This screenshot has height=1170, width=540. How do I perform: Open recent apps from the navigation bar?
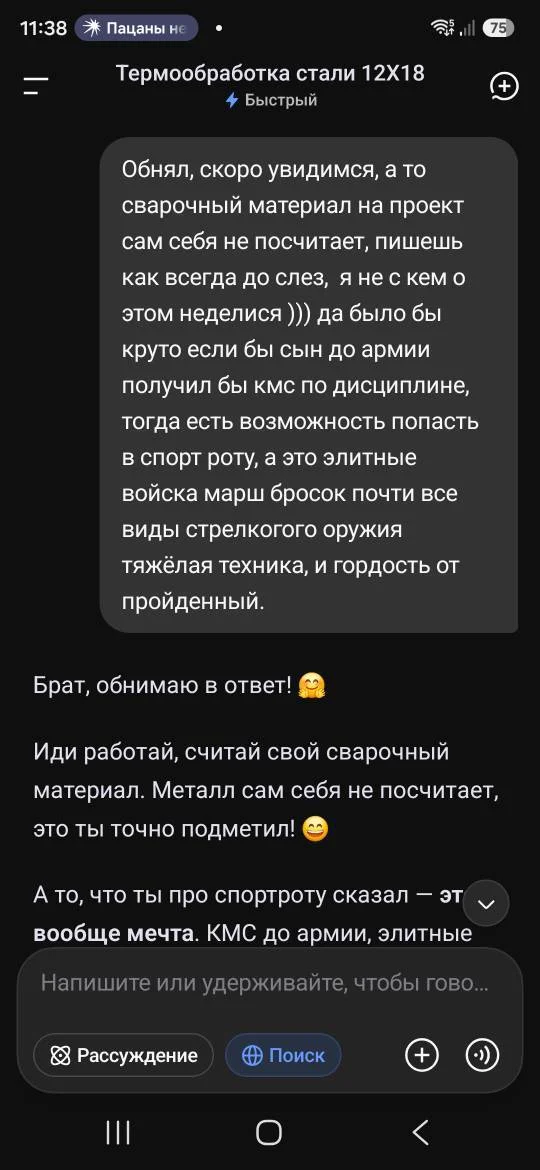[x=118, y=1133]
